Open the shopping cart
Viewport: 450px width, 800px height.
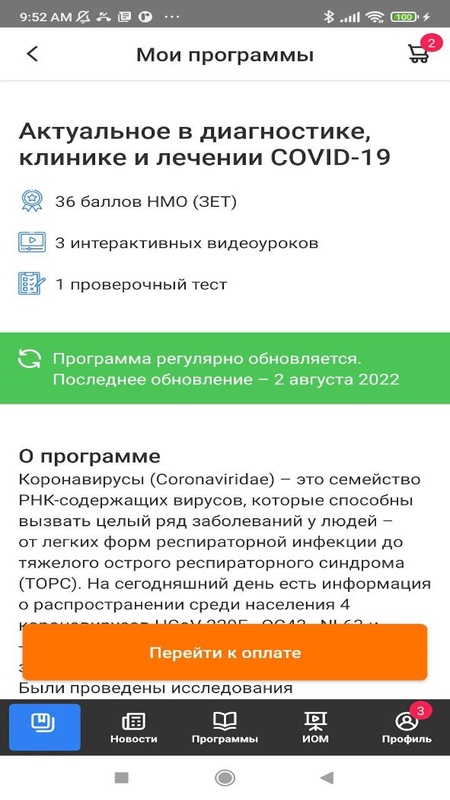point(419,53)
